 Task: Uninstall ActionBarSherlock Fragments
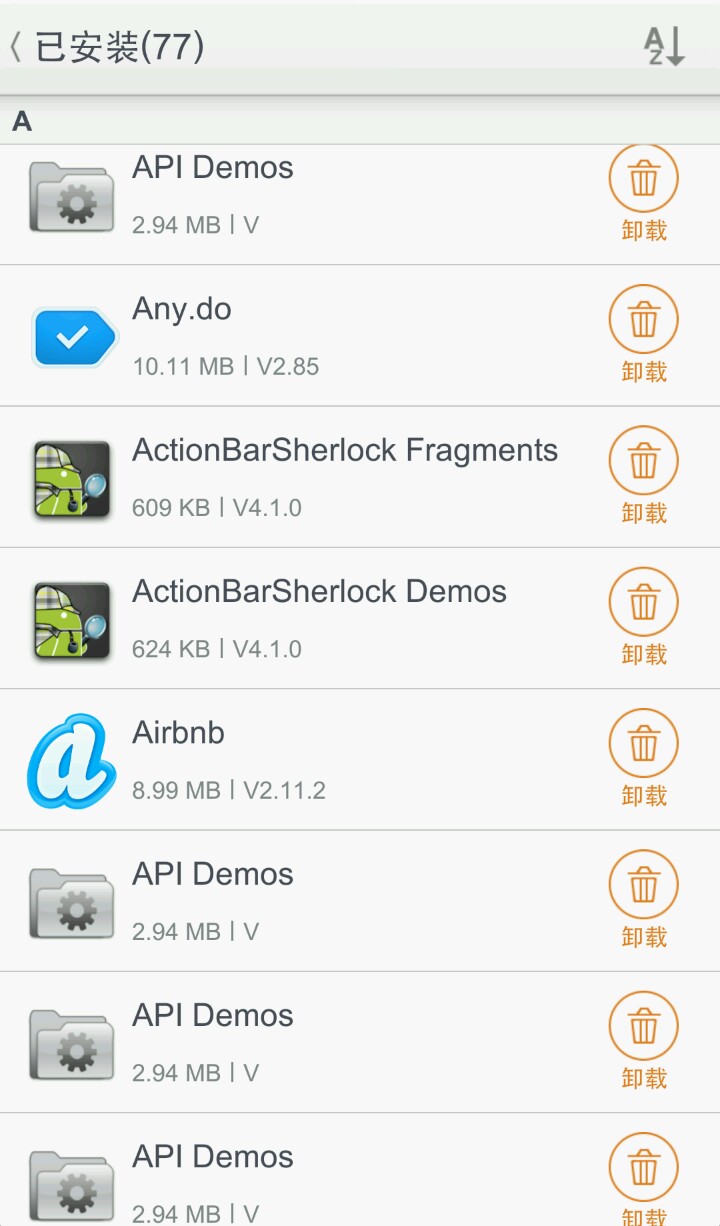(x=643, y=476)
